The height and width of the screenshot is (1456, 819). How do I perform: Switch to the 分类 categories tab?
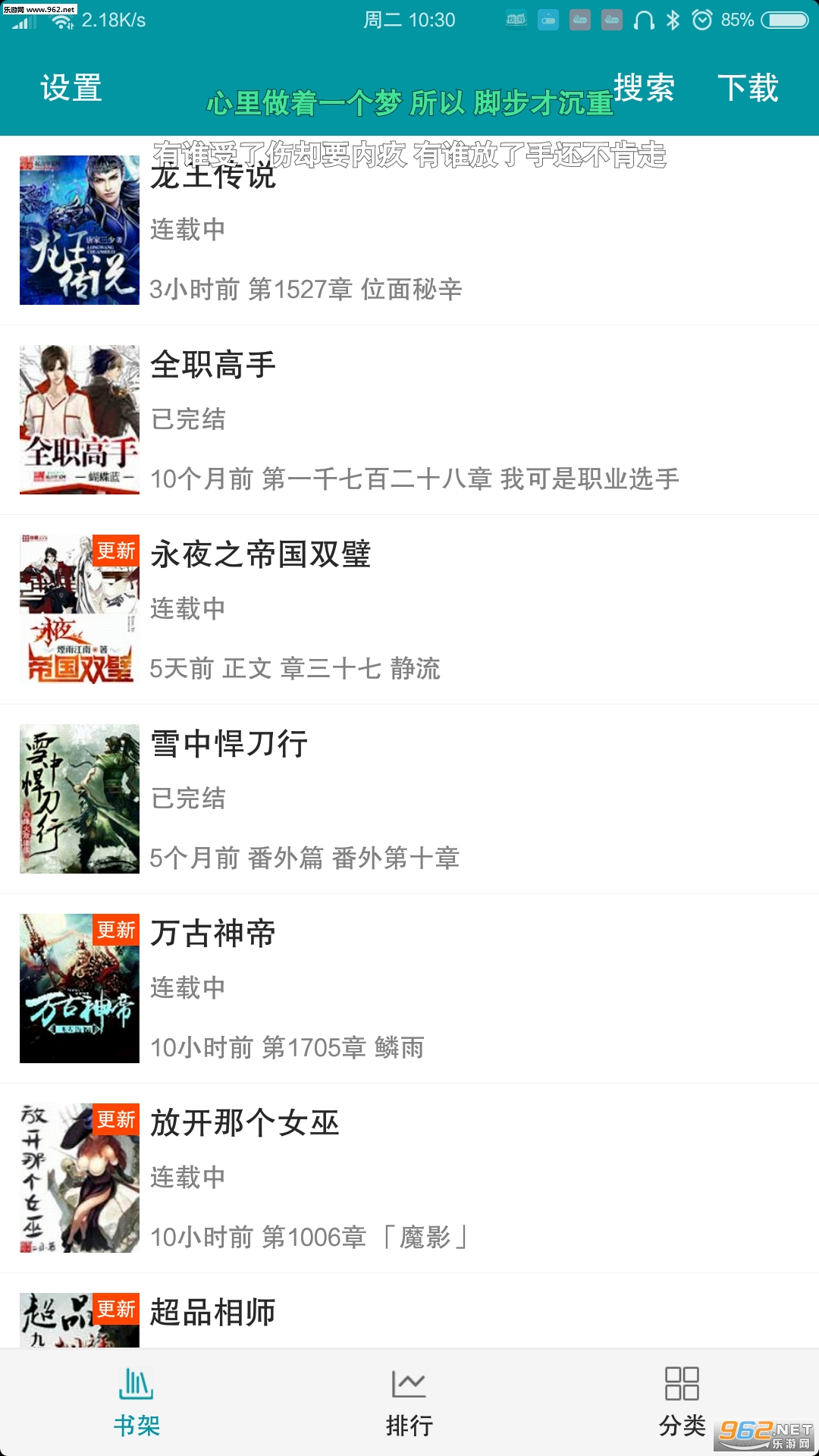[682, 1403]
